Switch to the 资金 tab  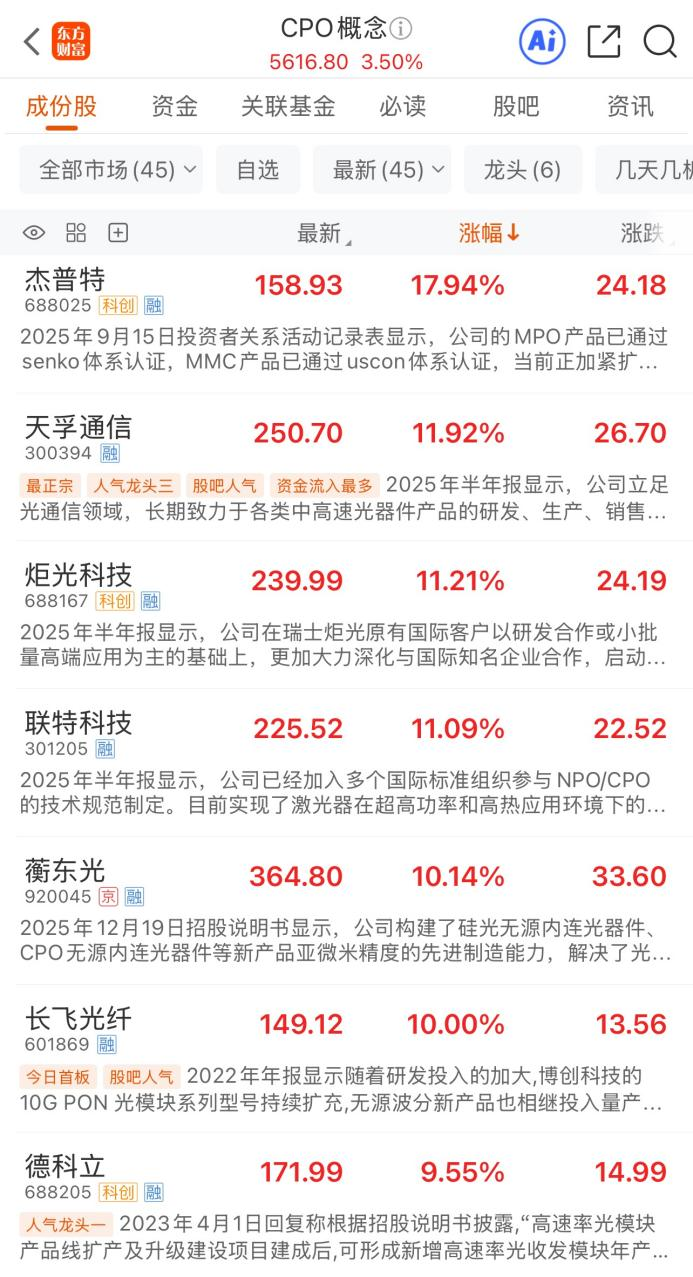(174, 106)
